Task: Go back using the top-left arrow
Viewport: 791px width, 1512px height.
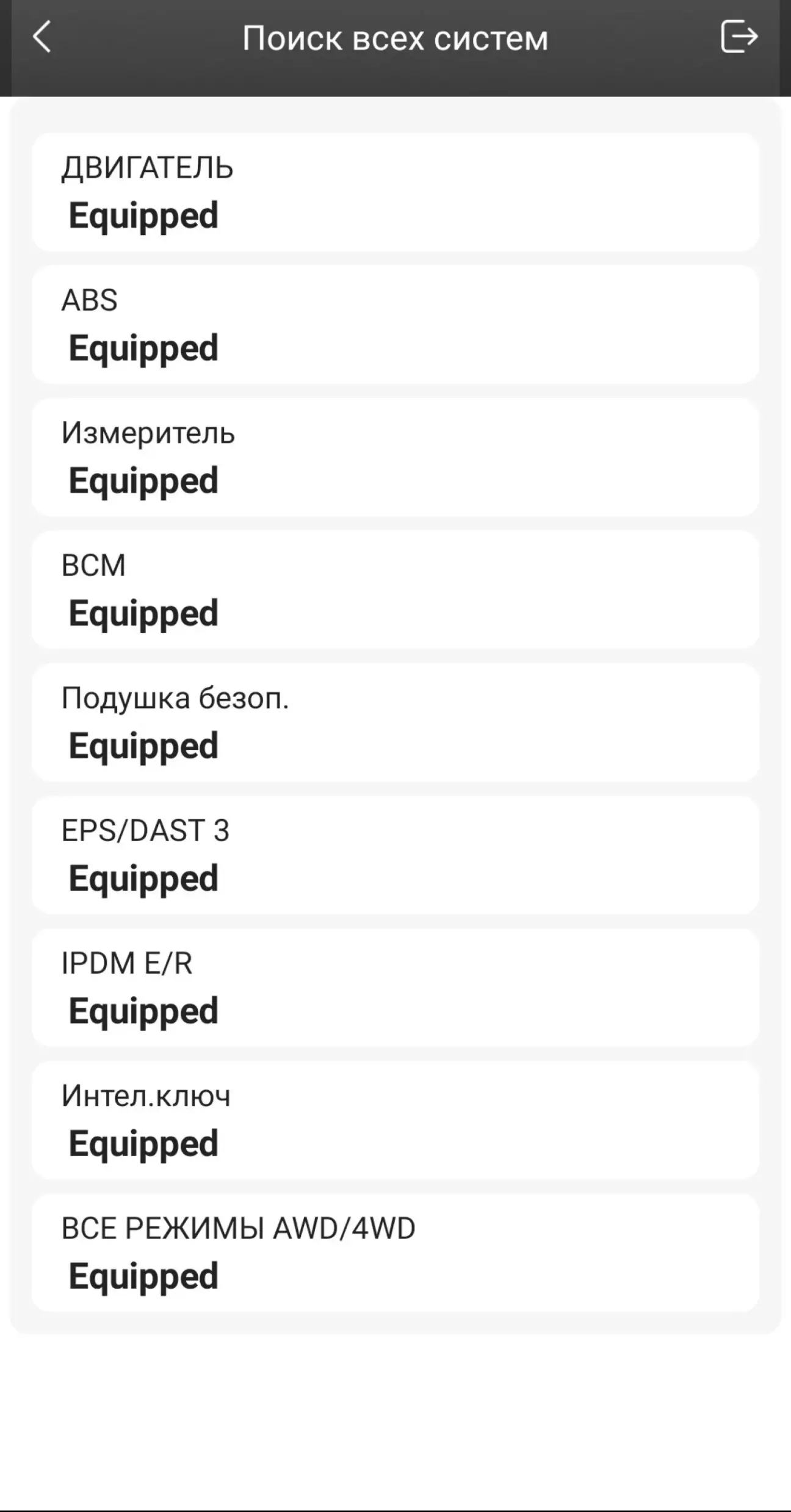Action: point(42,37)
